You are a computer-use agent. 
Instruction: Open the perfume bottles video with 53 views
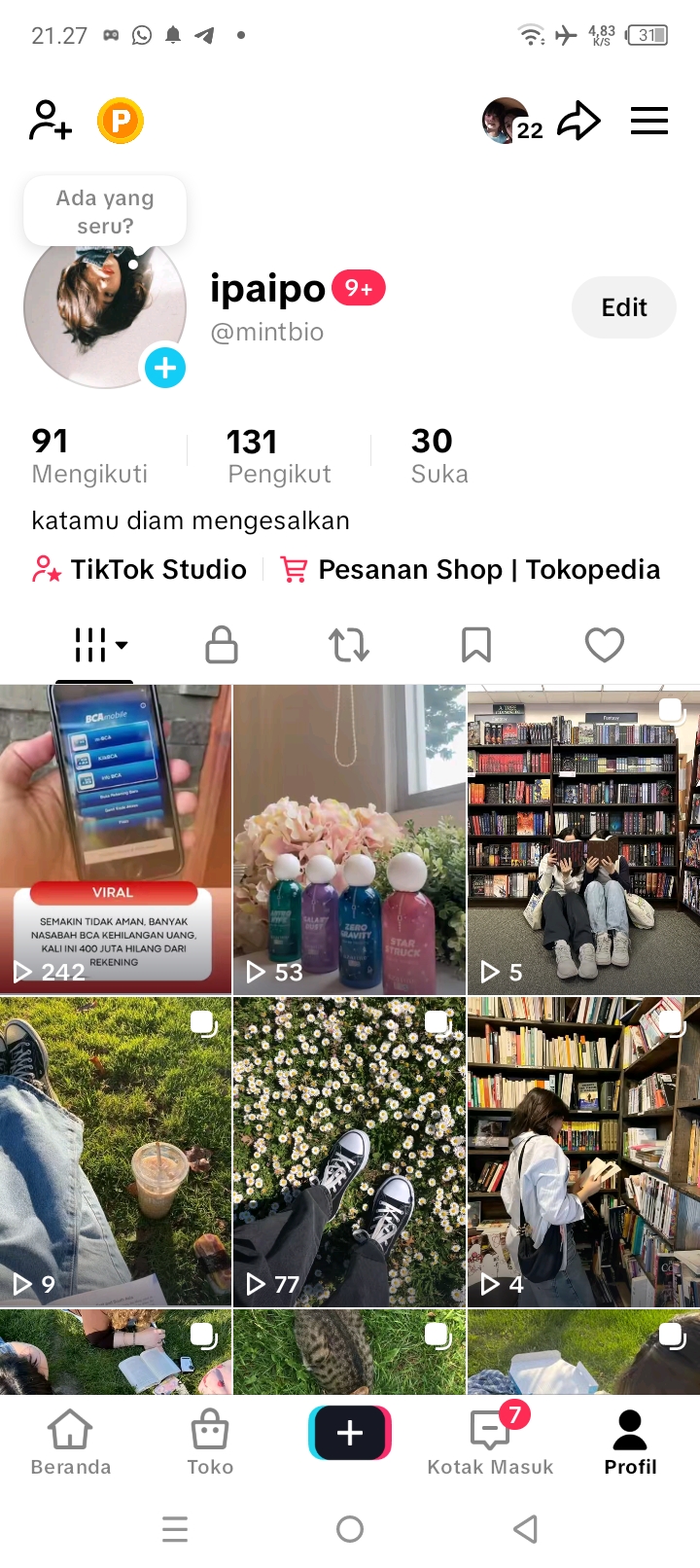click(349, 838)
